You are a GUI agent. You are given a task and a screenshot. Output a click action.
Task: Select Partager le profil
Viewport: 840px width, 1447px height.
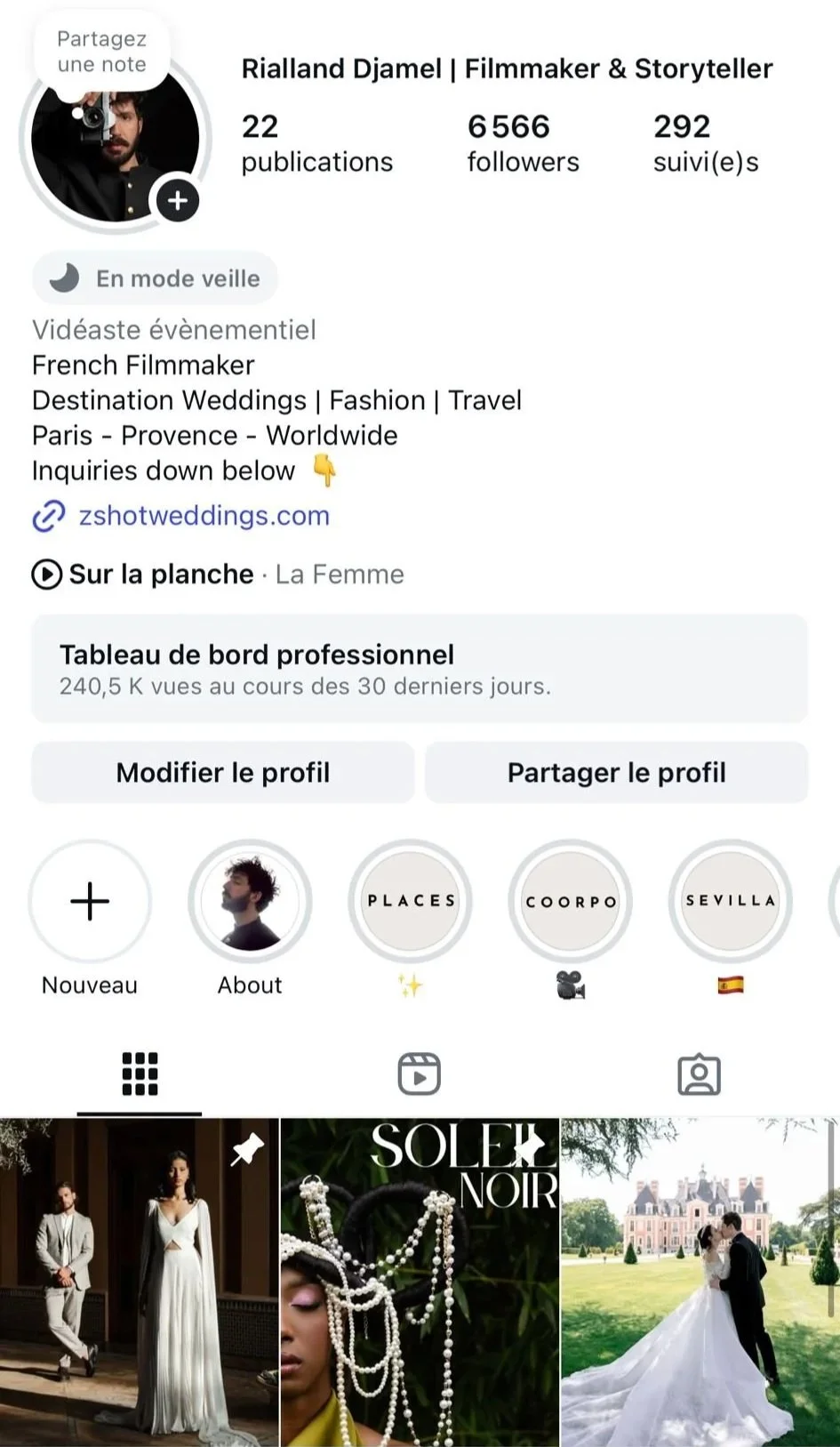click(616, 773)
